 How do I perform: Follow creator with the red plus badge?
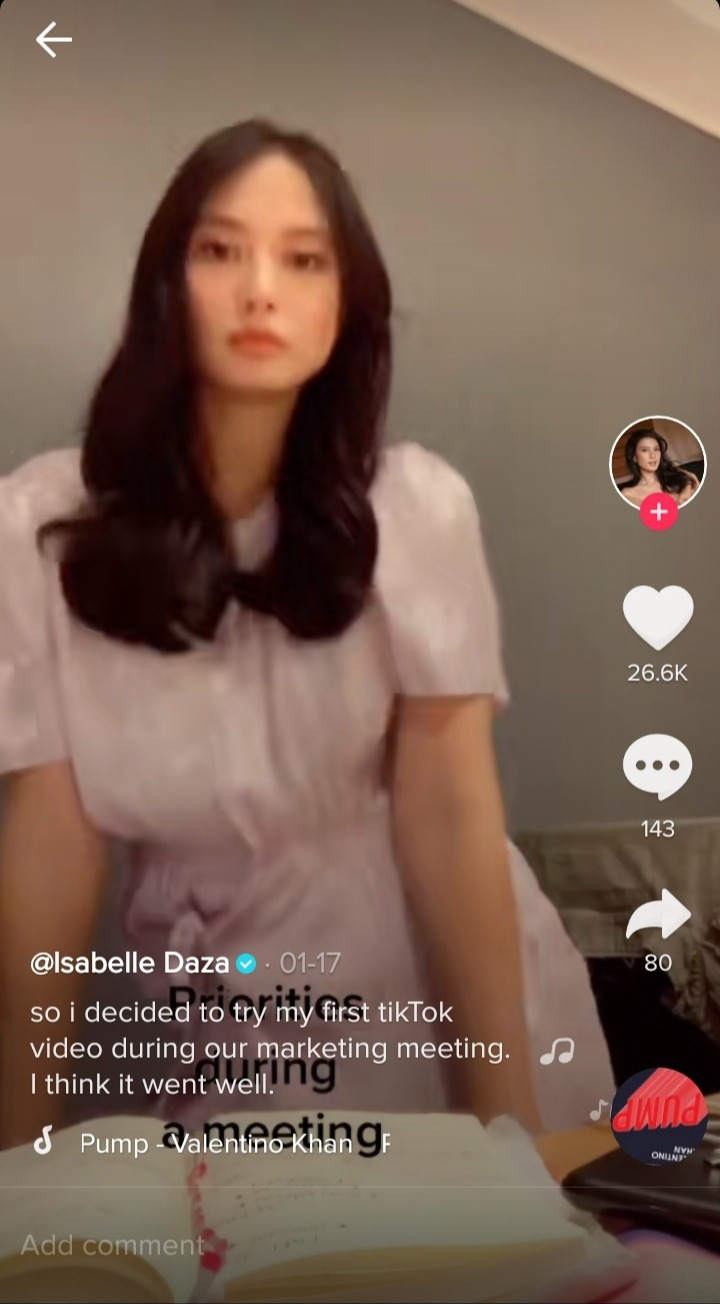pos(658,513)
